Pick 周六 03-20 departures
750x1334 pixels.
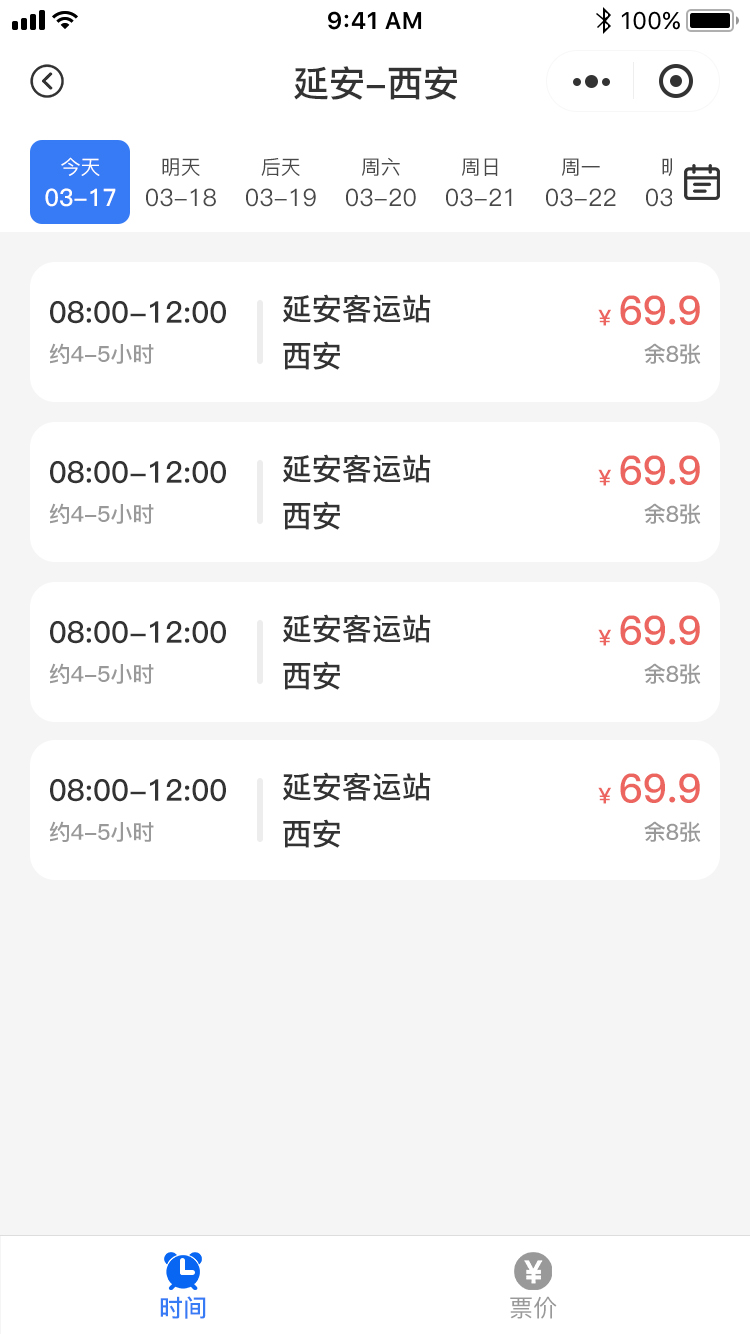[x=381, y=182]
